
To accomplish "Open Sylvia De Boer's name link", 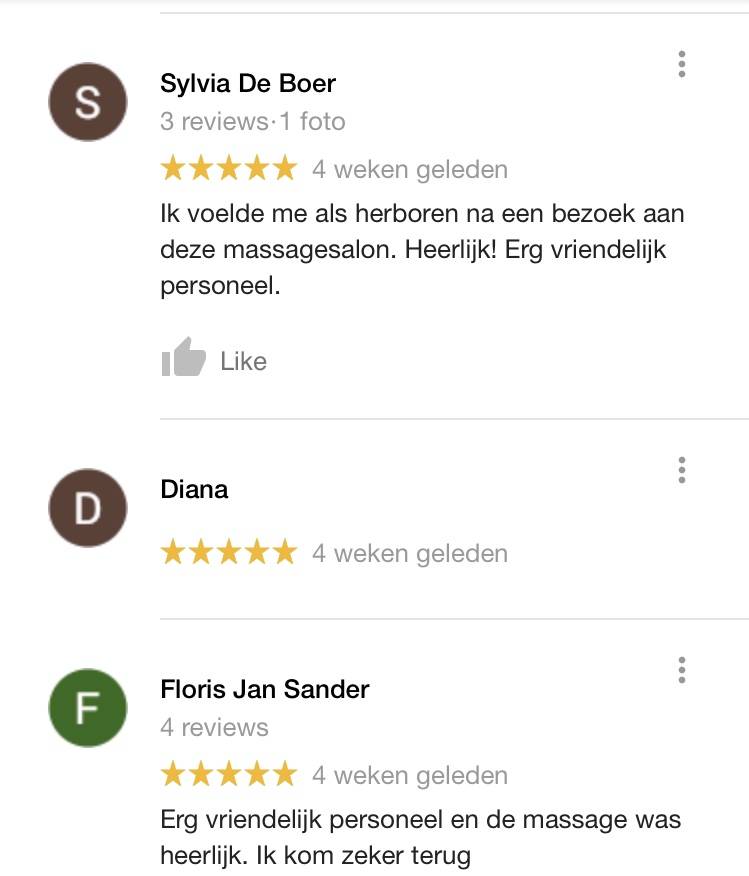I will tap(247, 84).
